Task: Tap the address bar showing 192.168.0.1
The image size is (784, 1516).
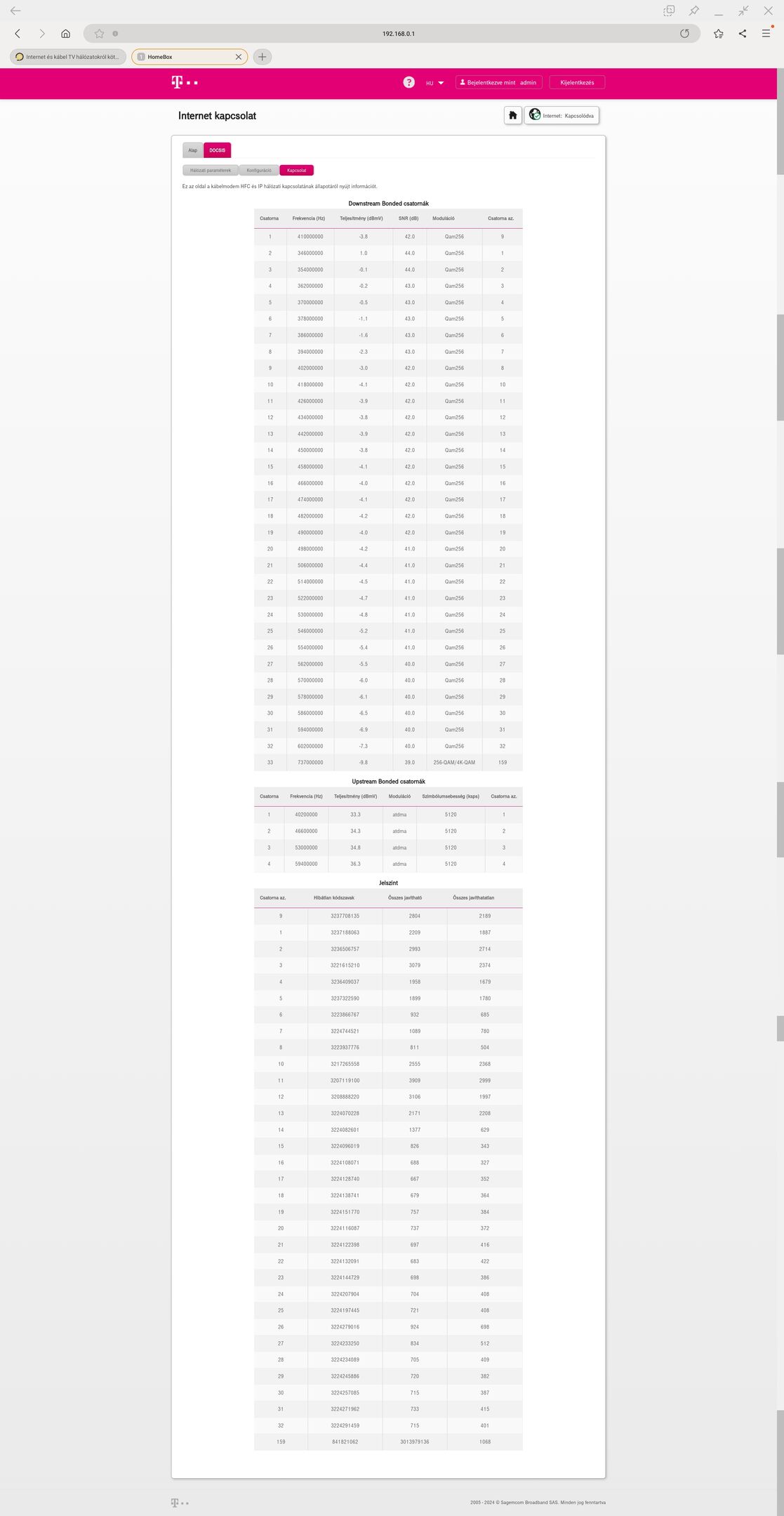Action: coord(398,34)
